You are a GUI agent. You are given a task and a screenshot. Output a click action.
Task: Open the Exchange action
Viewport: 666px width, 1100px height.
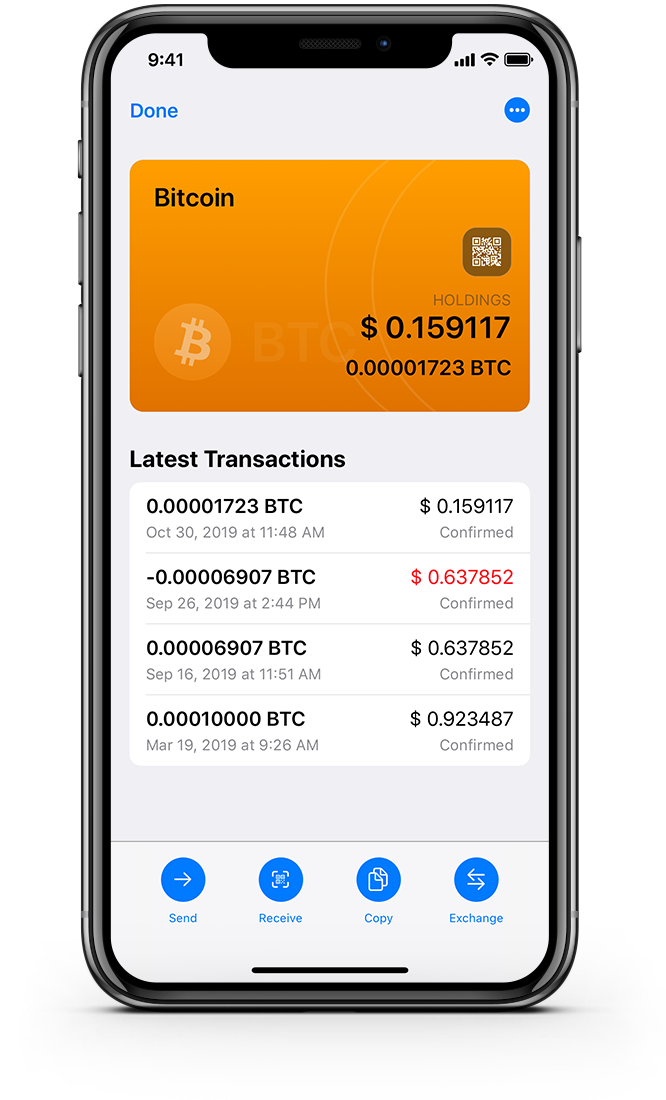pyautogui.click(x=476, y=881)
